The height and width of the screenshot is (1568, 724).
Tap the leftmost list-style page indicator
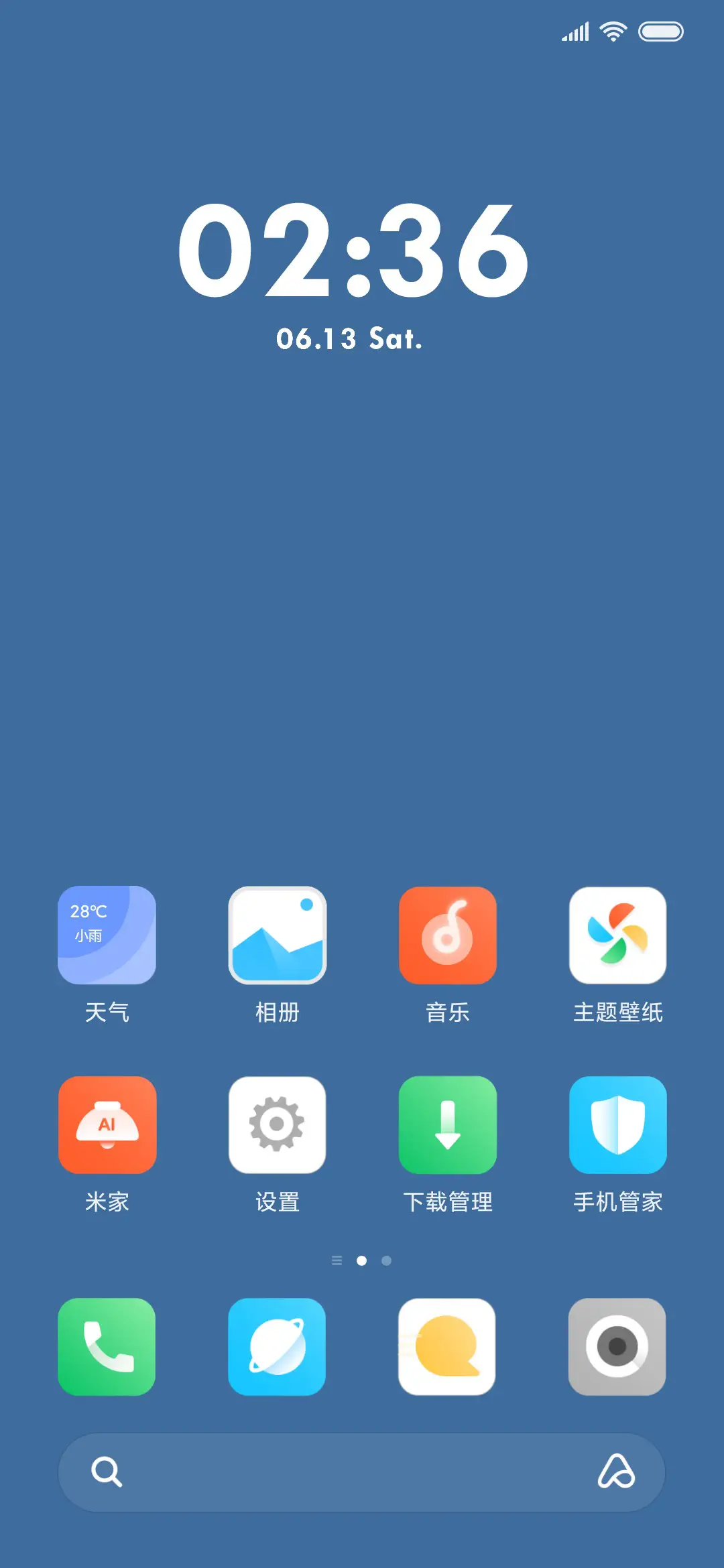(338, 1260)
